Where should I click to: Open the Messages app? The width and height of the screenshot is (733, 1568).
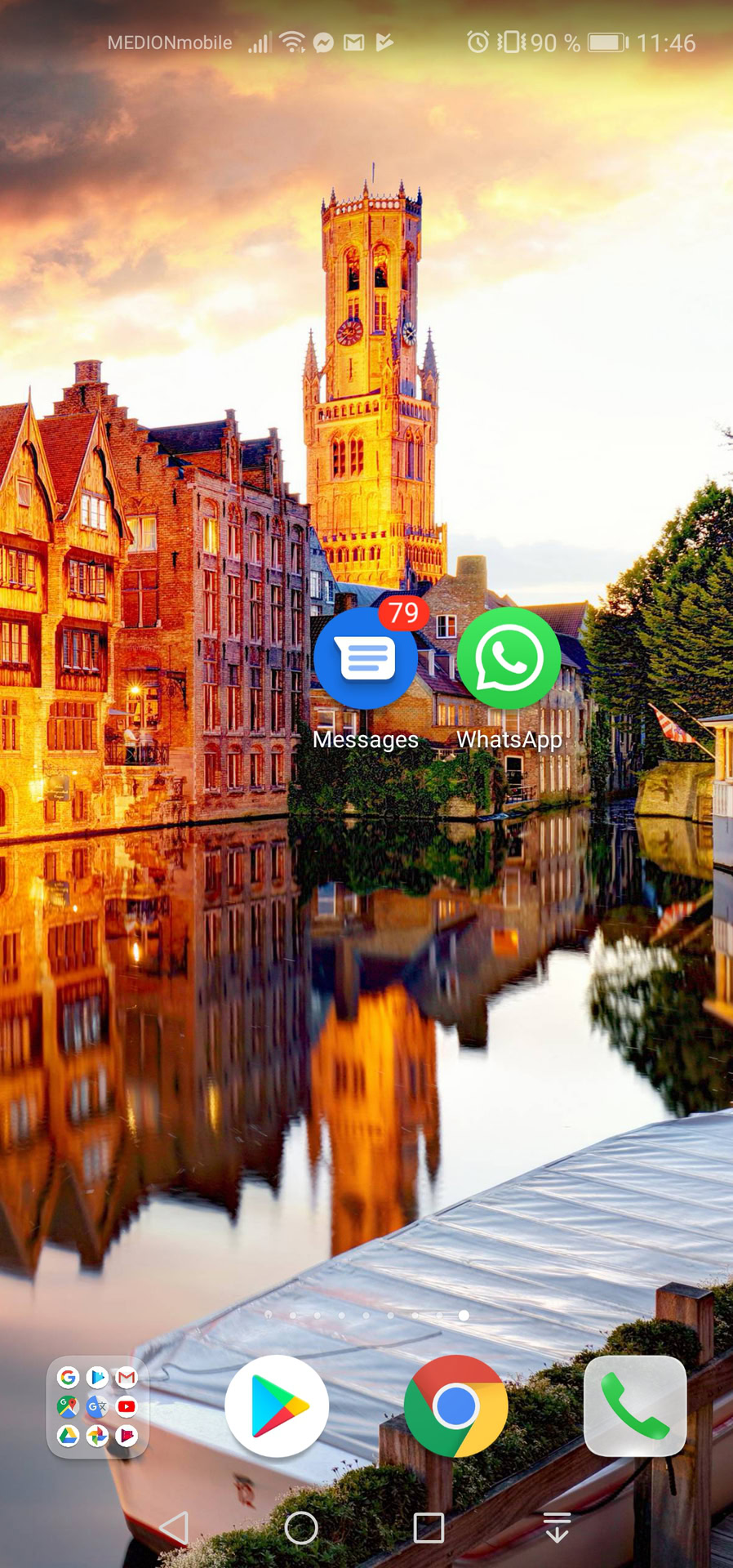pos(366,659)
